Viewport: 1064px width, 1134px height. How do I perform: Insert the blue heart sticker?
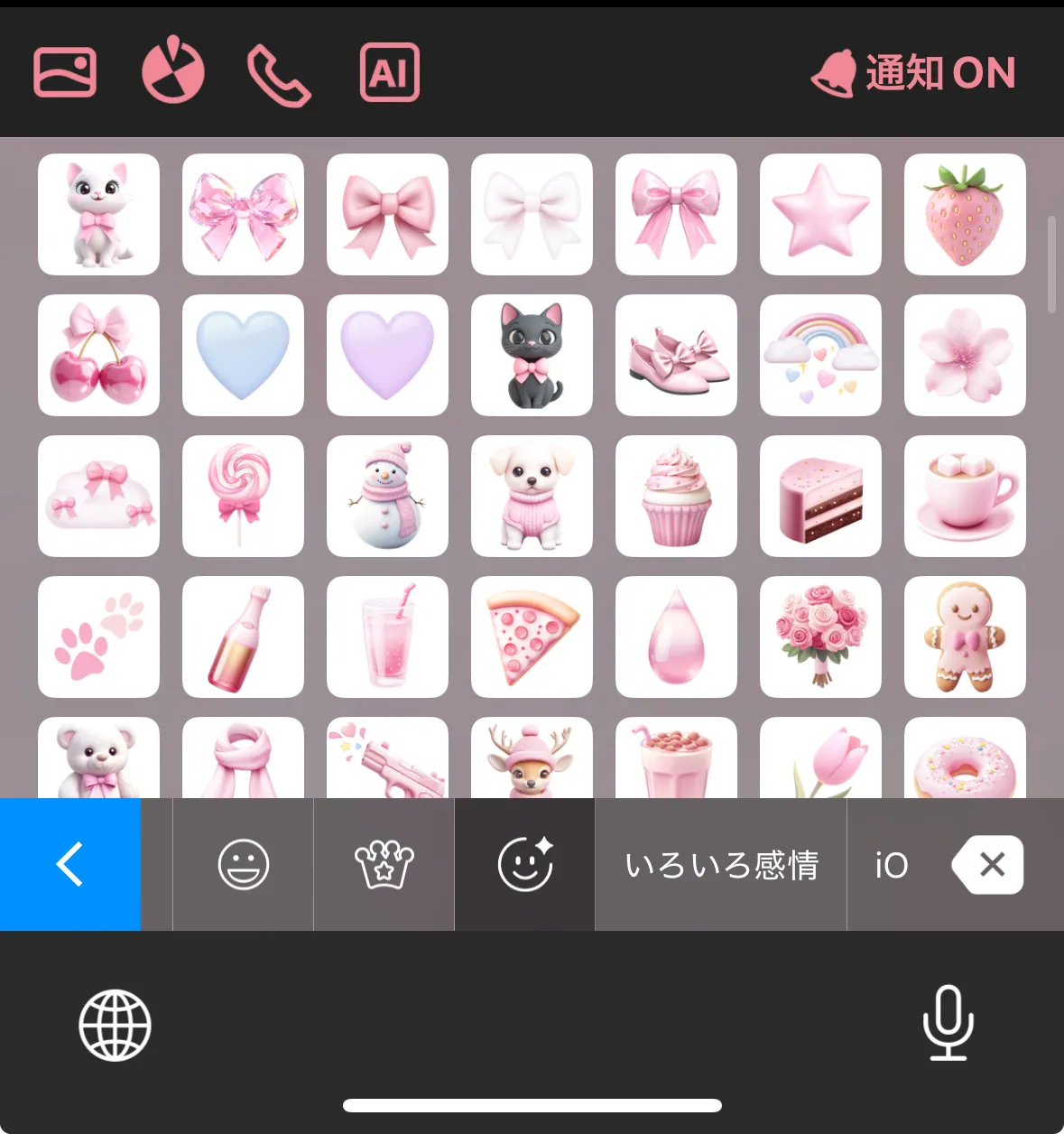click(243, 356)
